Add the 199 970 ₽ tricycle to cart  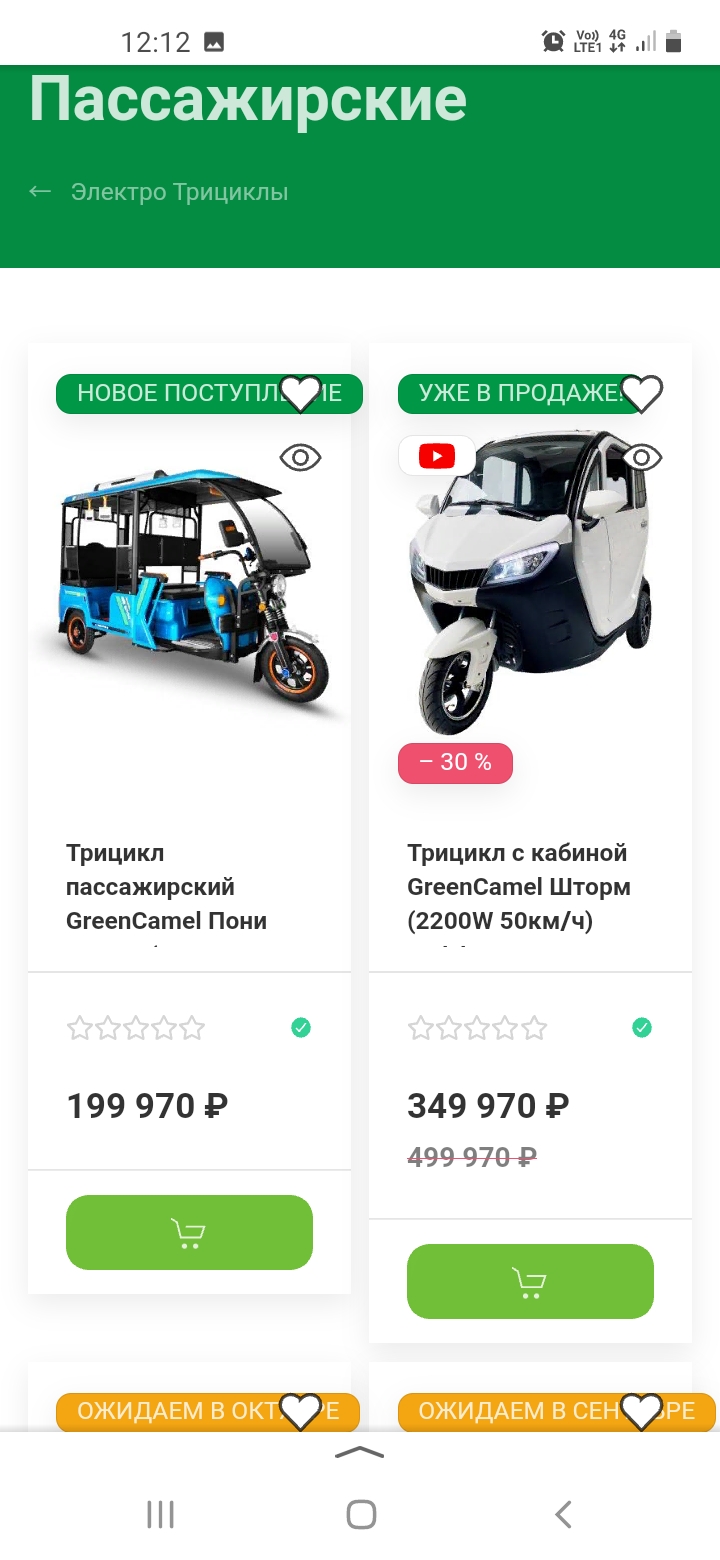189,1232
